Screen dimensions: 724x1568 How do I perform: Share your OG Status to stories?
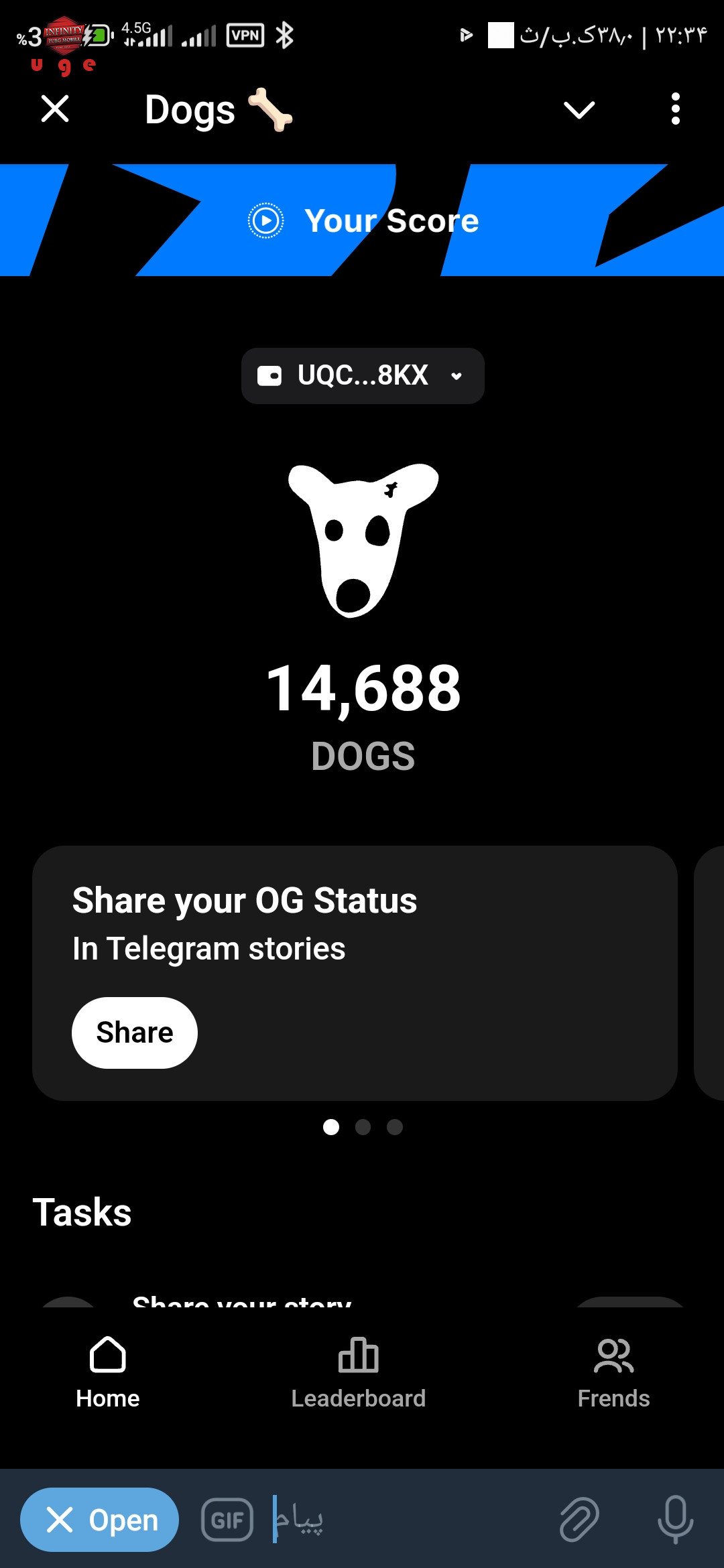click(135, 1033)
